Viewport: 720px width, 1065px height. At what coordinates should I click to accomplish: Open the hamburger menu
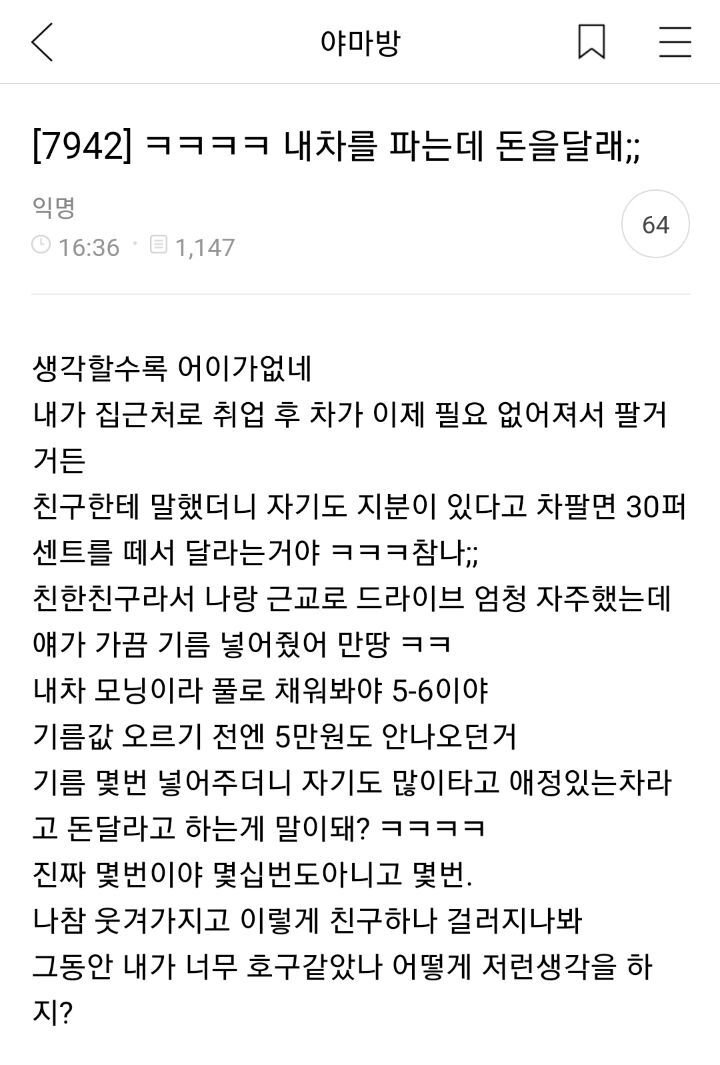coord(675,42)
